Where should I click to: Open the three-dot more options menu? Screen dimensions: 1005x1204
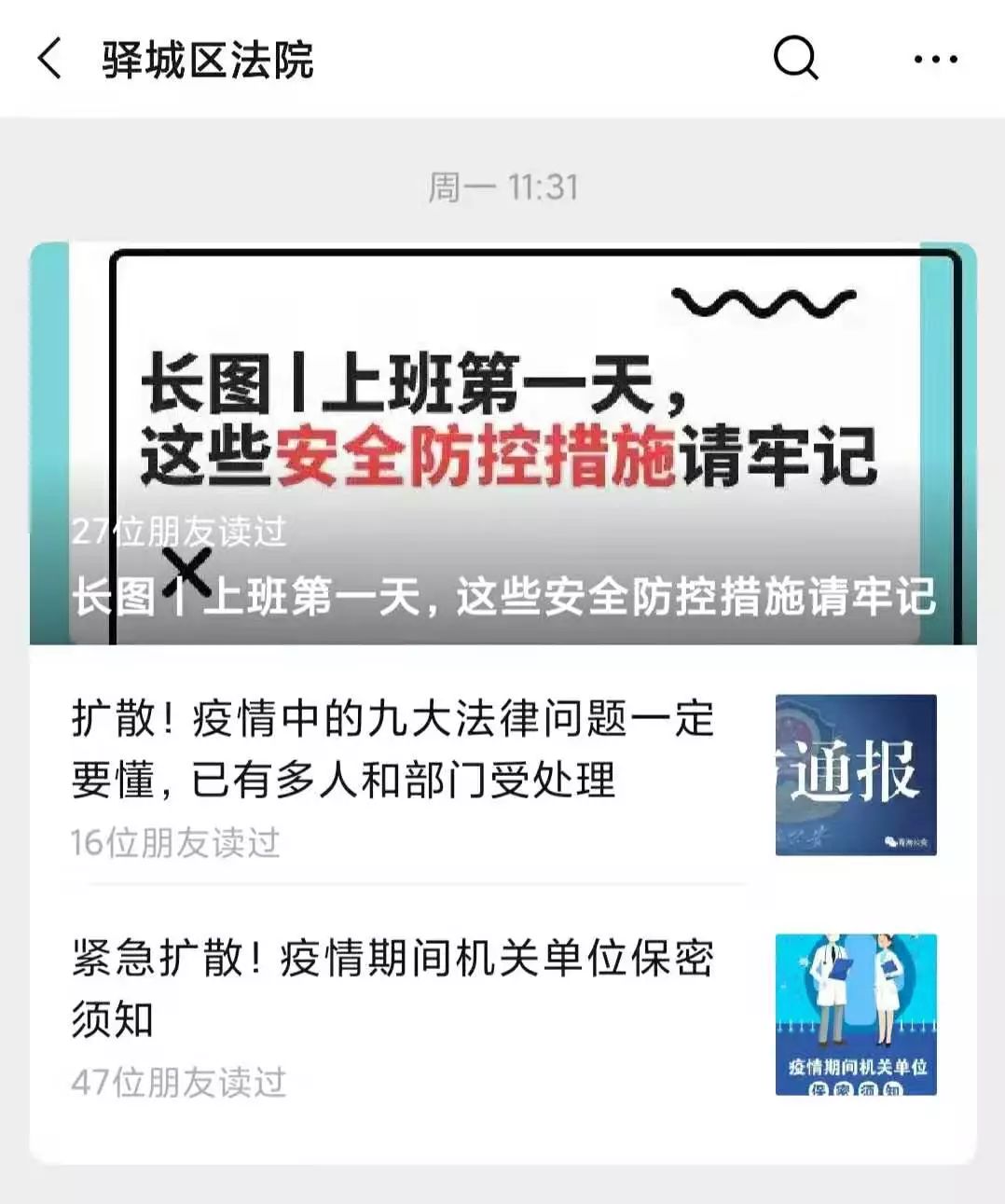tap(935, 60)
